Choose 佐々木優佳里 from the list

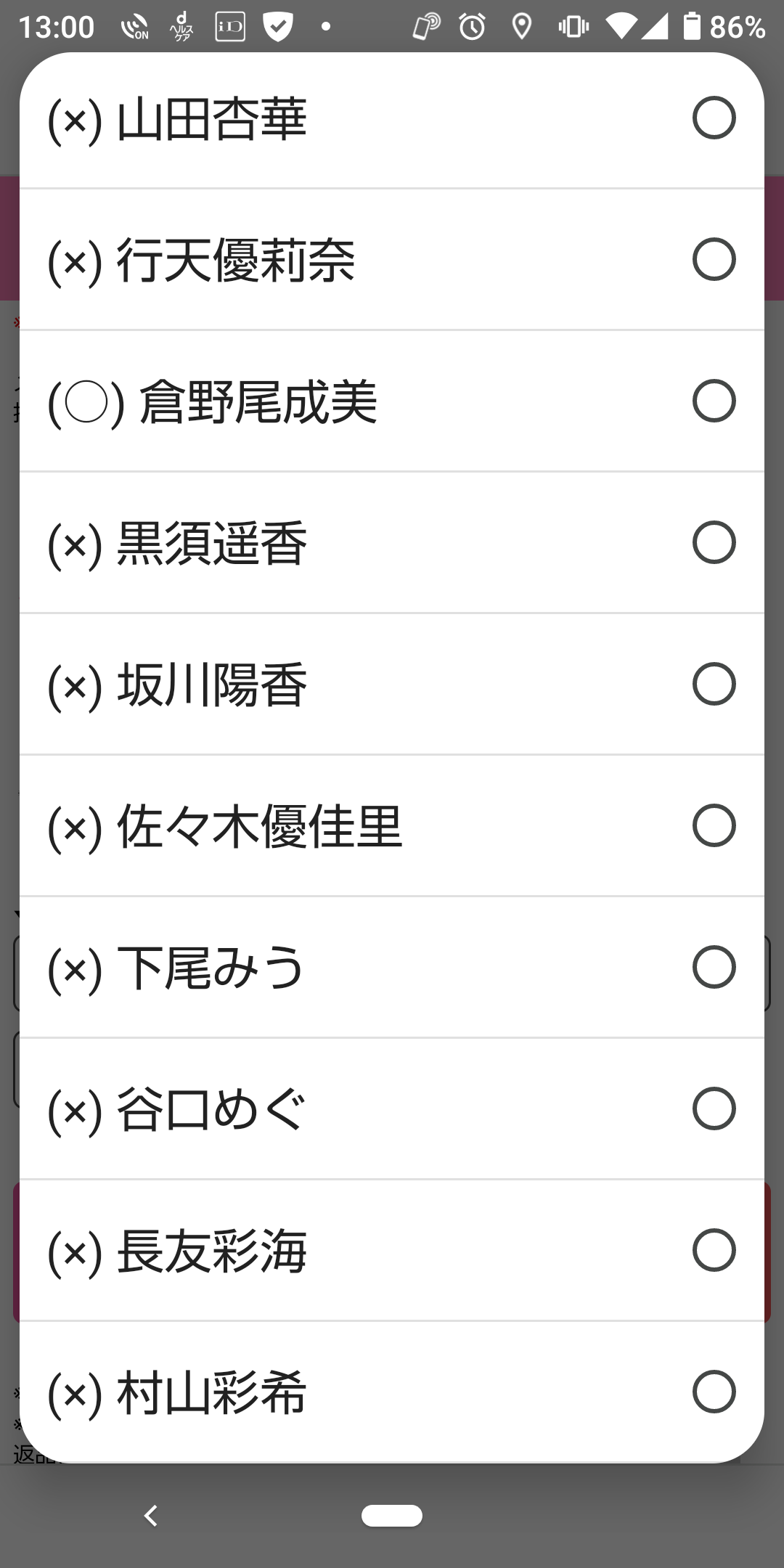click(392, 826)
